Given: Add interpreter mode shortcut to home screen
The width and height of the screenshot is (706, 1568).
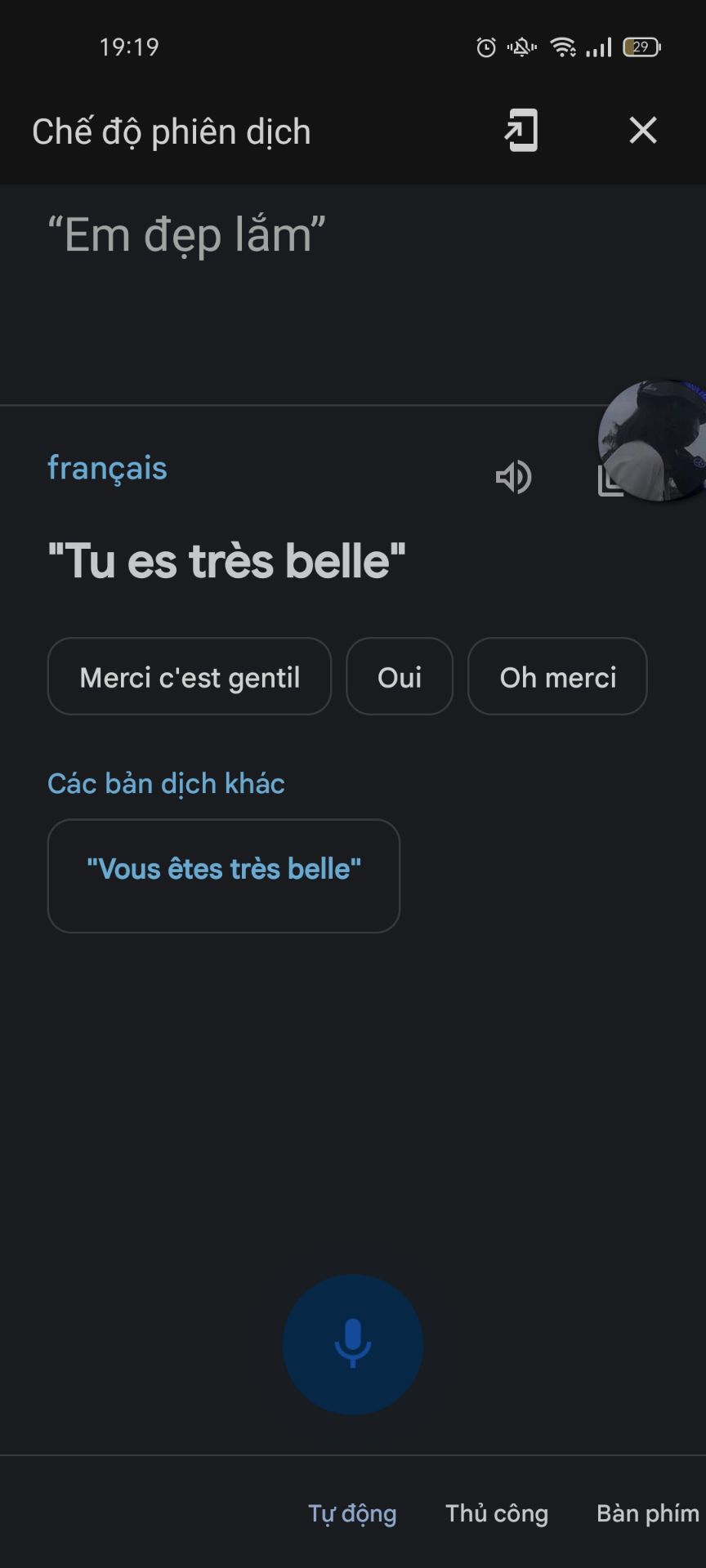Looking at the screenshot, I should click(x=521, y=130).
